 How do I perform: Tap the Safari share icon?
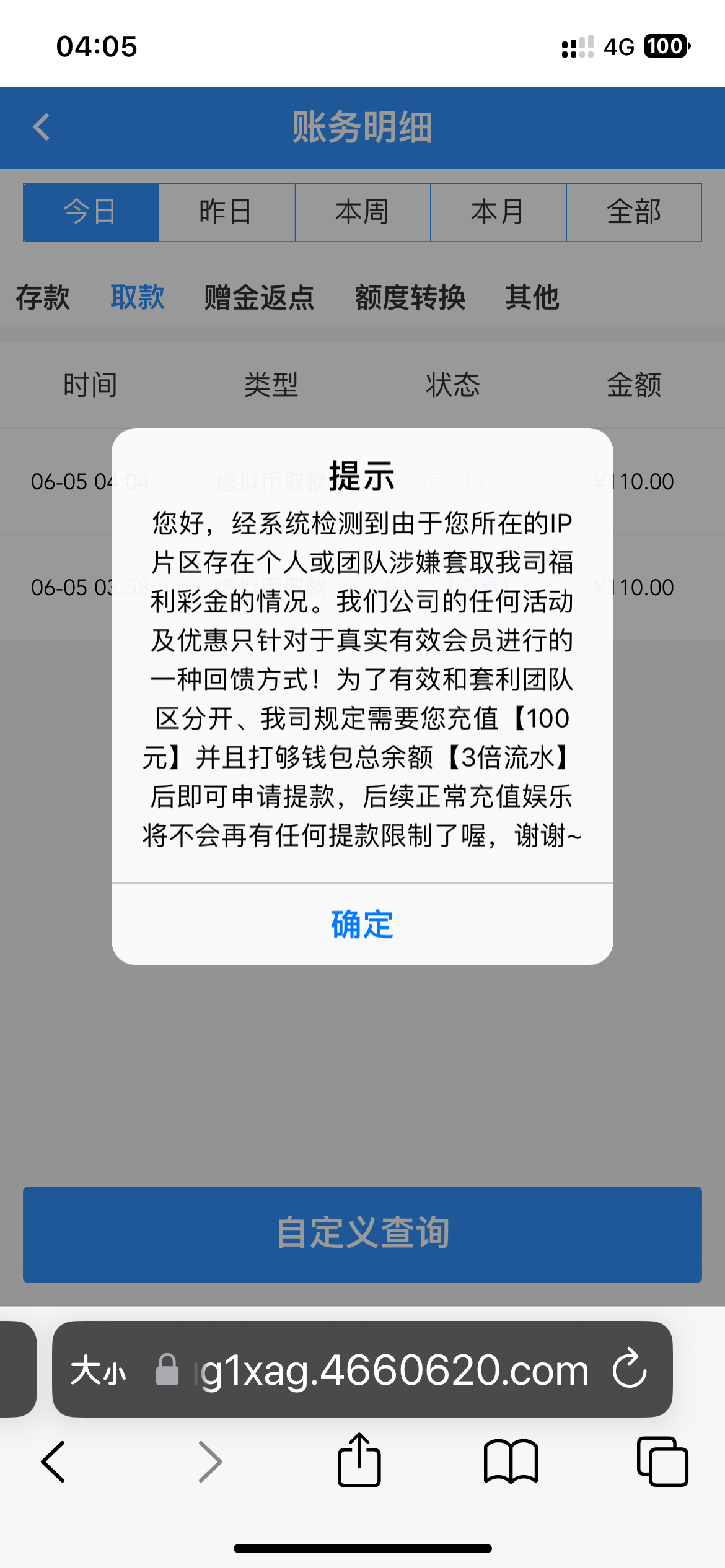point(361,1463)
